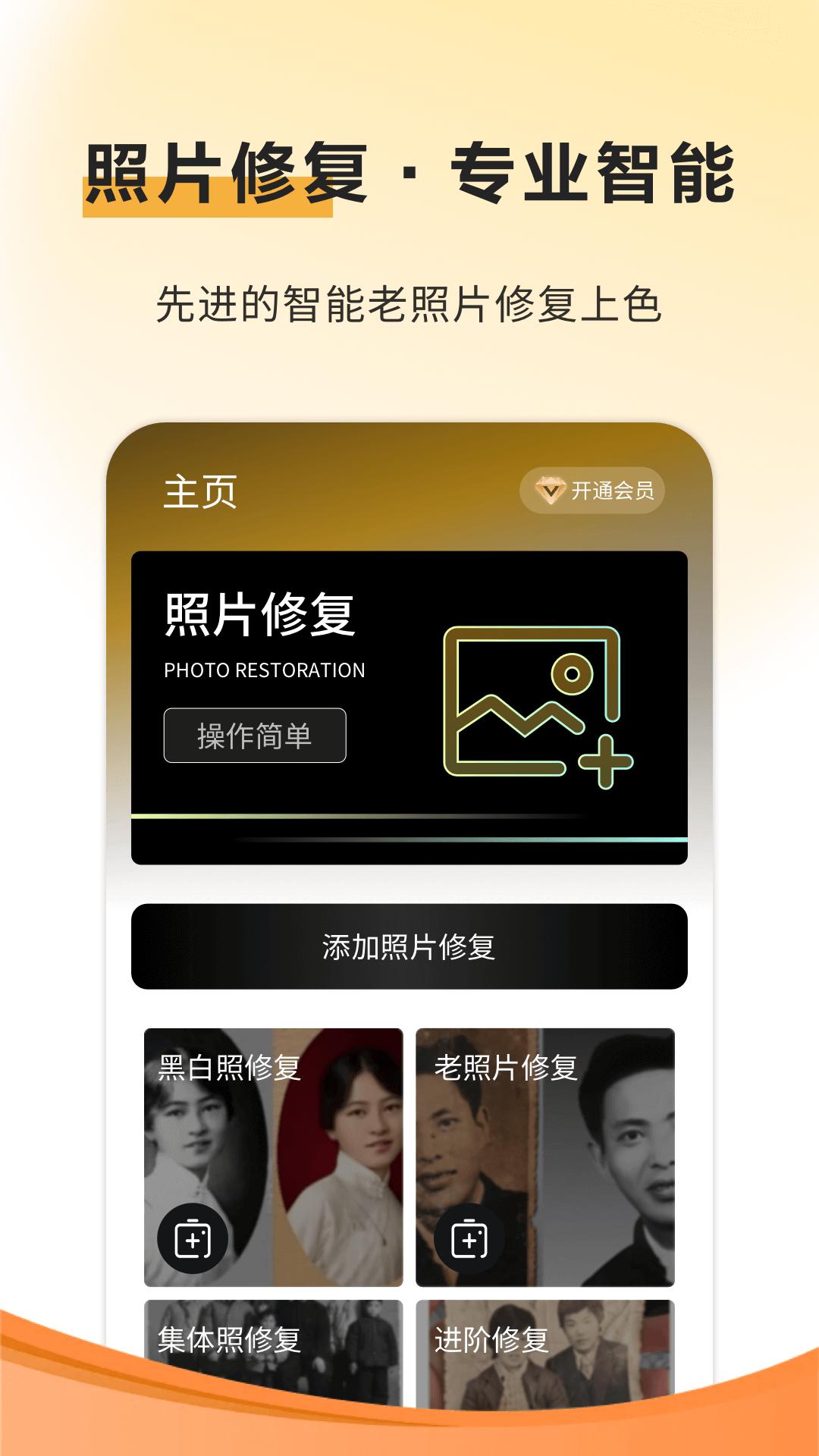Viewport: 819px width, 1456px height.
Task: Click the camera-plus icon under 集体照修复
Action: tap(192, 1441)
